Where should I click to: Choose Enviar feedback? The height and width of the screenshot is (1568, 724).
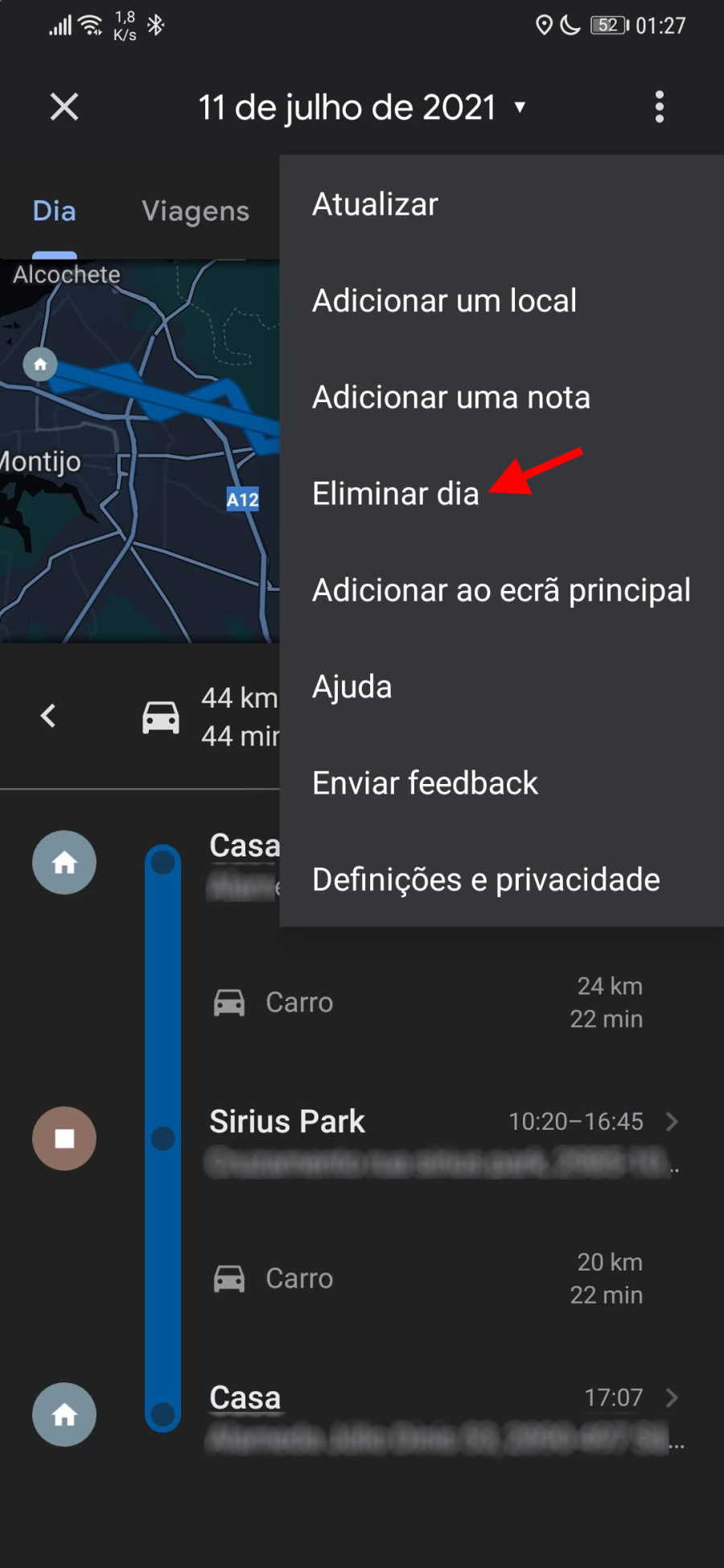pos(501,783)
